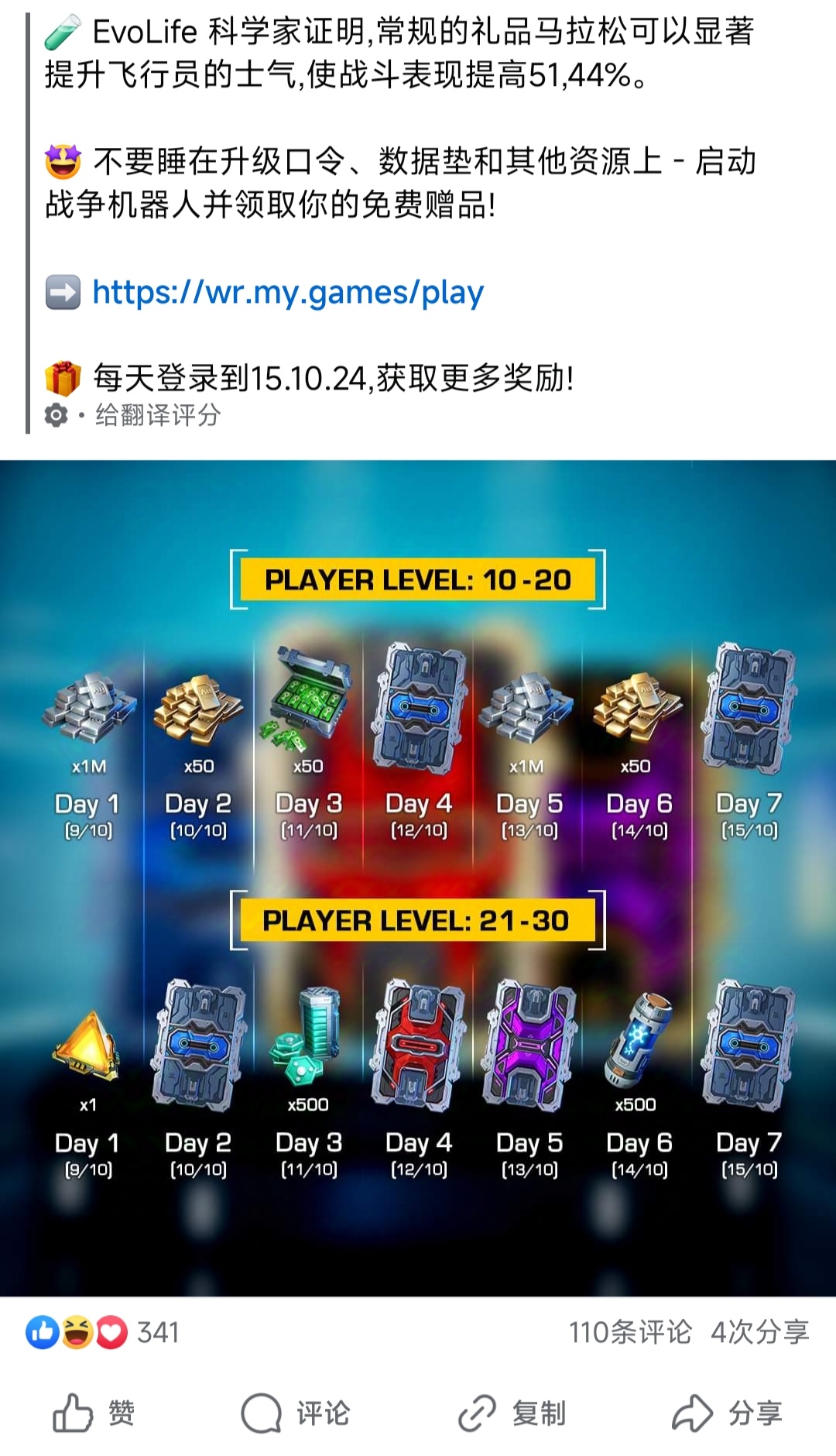Open the 110条评论 comments list
Image resolution: width=836 pixels, height=1456 pixels.
pyautogui.click(x=630, y=1333)
